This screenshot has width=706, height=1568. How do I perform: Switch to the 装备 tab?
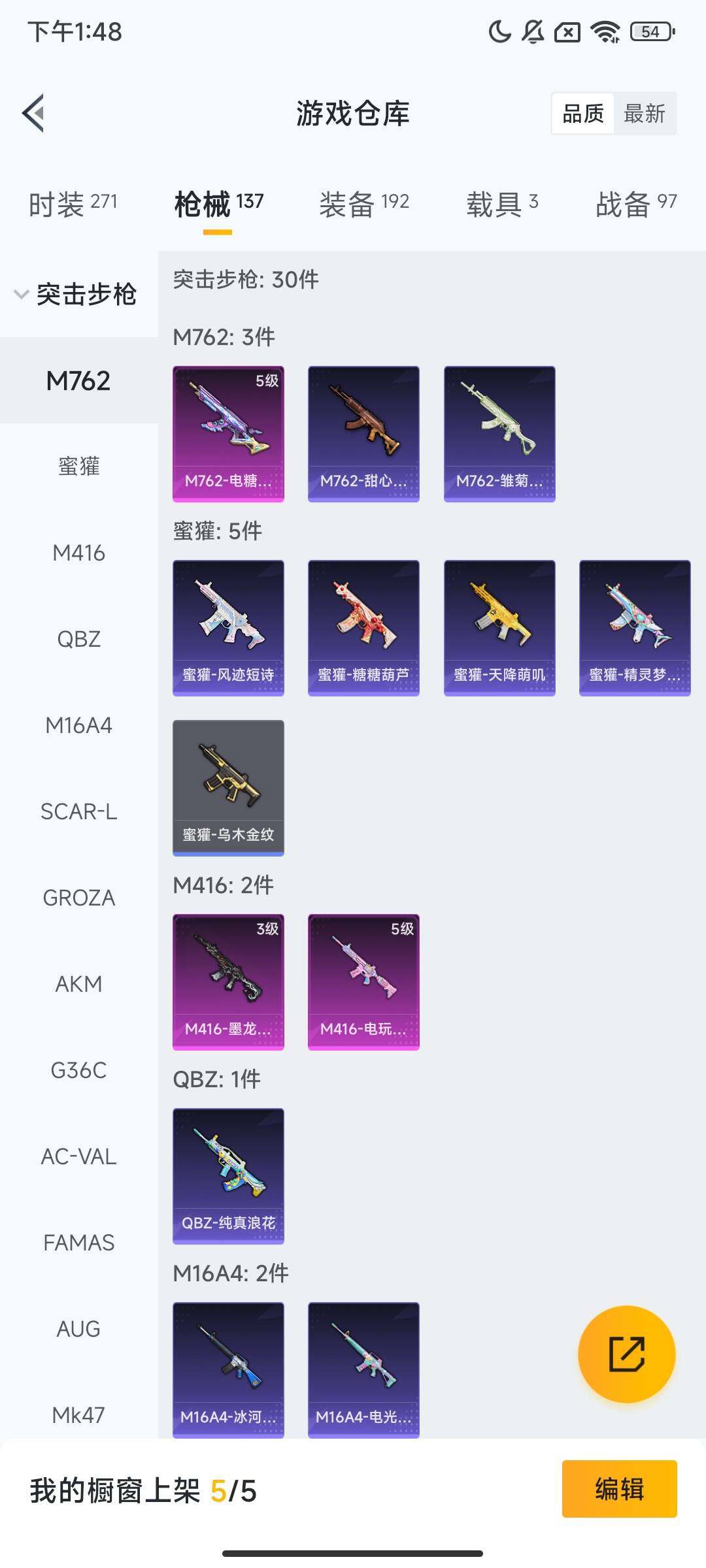click(x=363, y=203)
